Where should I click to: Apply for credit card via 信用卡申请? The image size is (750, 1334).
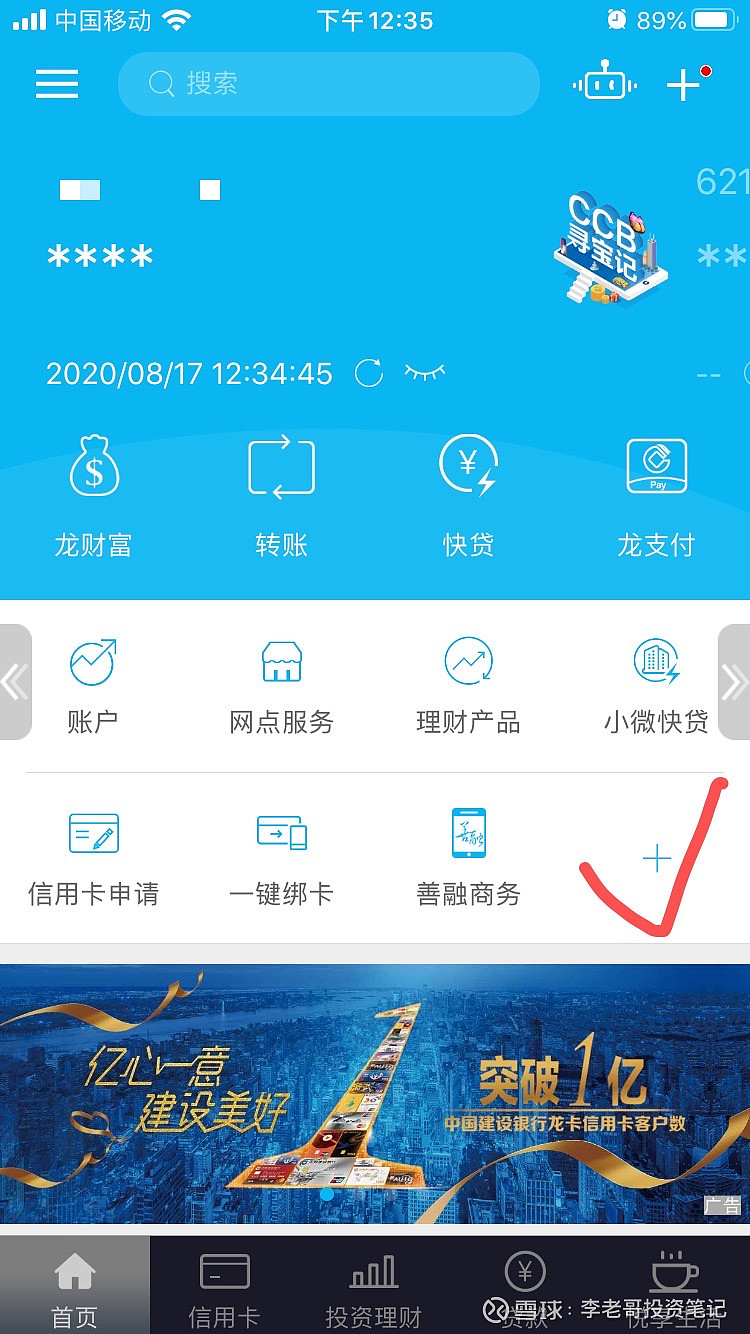(x=95, y=855)
